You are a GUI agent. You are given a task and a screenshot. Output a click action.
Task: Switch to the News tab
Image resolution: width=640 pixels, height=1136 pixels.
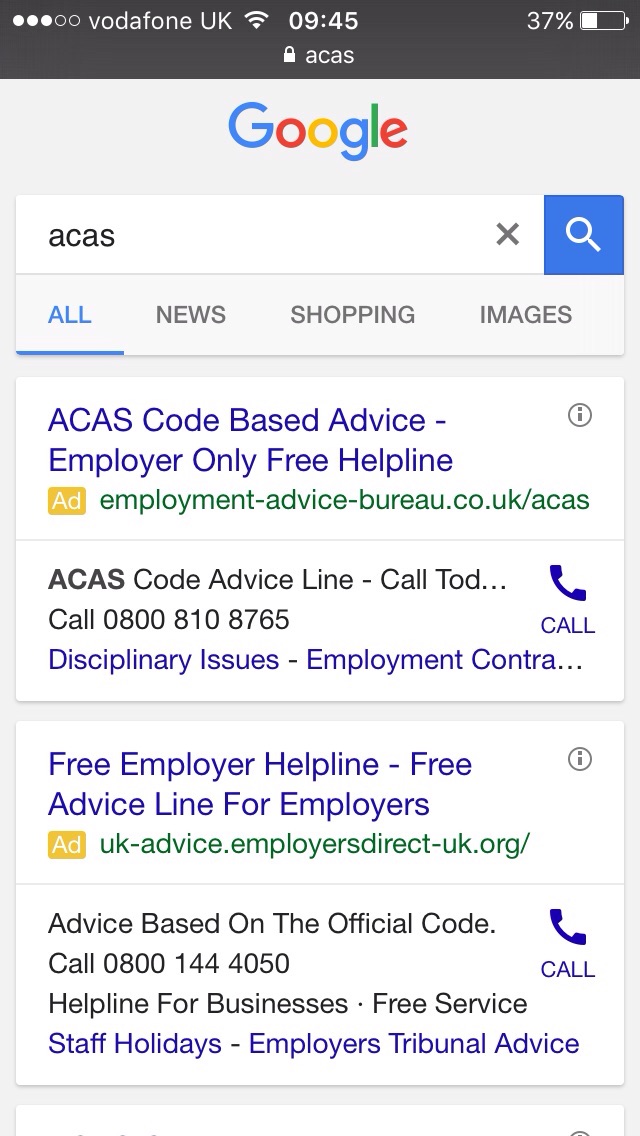[x=191, y=314]
